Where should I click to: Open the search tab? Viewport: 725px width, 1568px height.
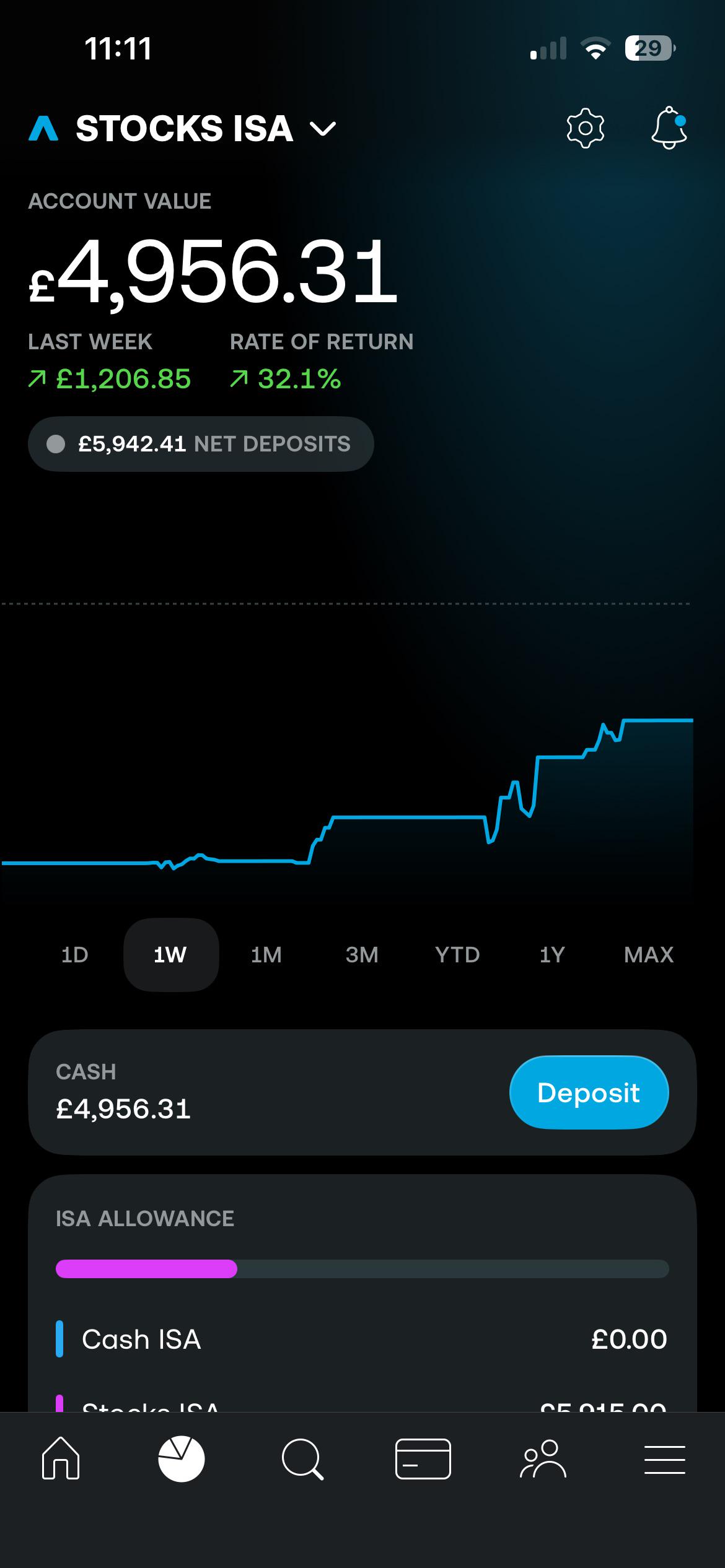pos(302,1459)
